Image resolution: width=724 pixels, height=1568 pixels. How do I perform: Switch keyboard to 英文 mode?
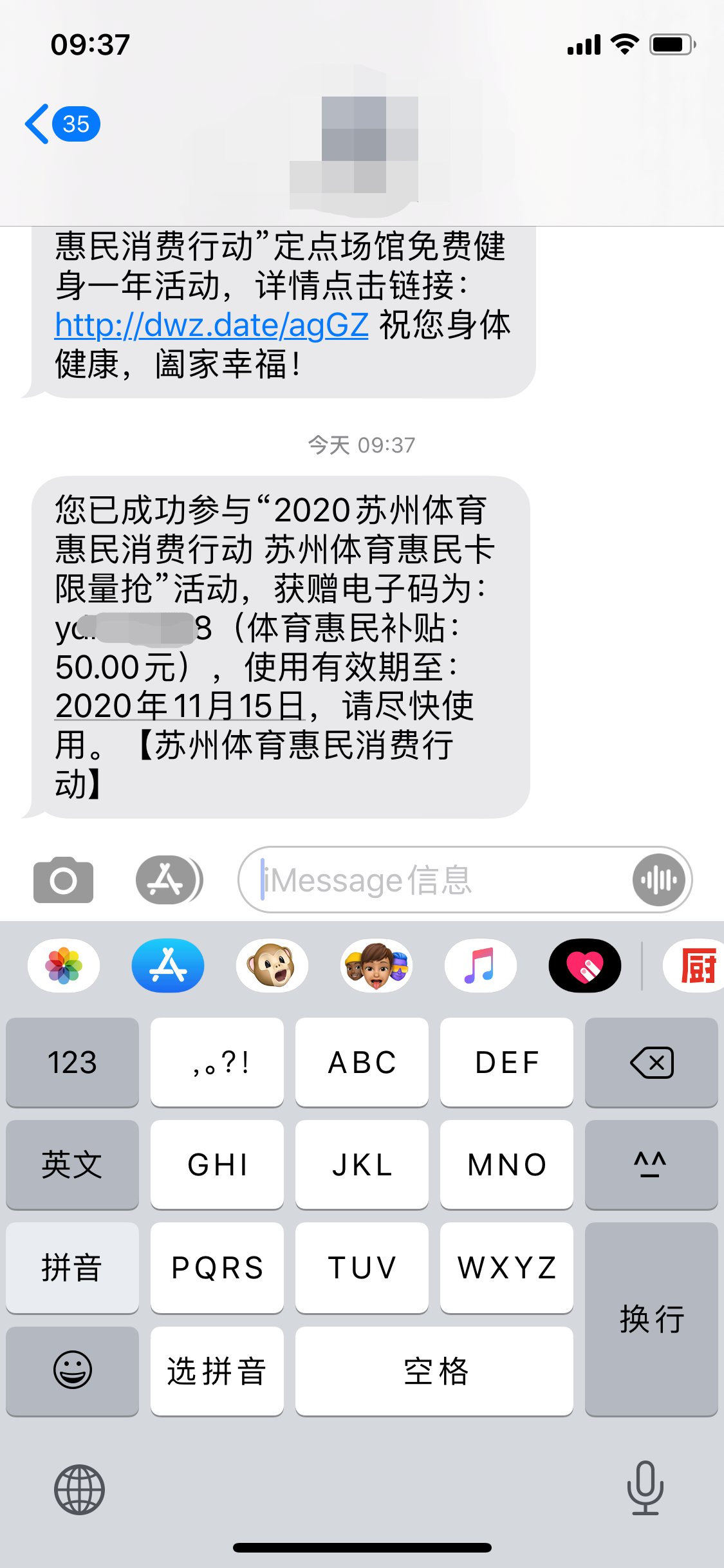(72, 1164)
